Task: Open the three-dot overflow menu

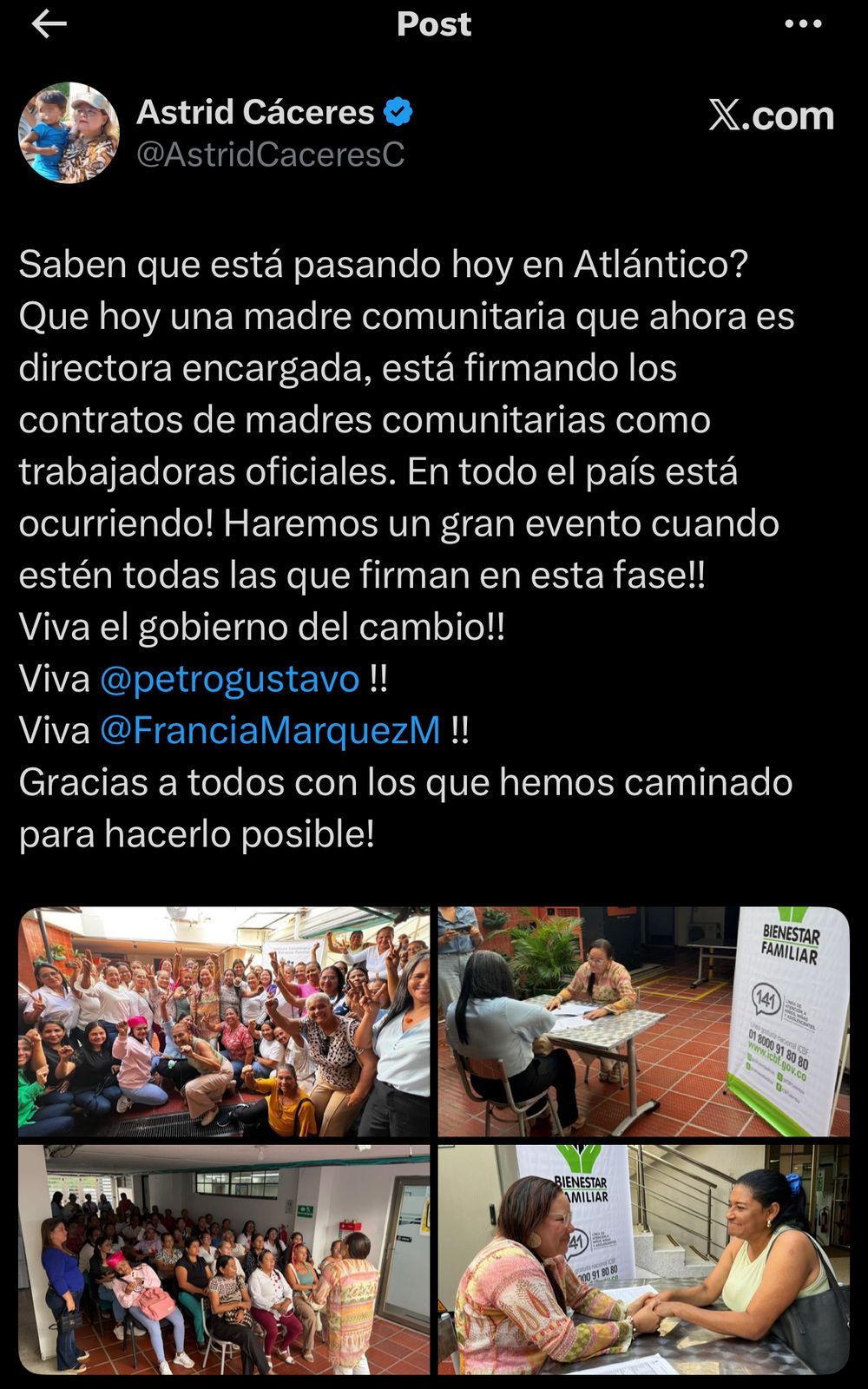Action: 802,24
